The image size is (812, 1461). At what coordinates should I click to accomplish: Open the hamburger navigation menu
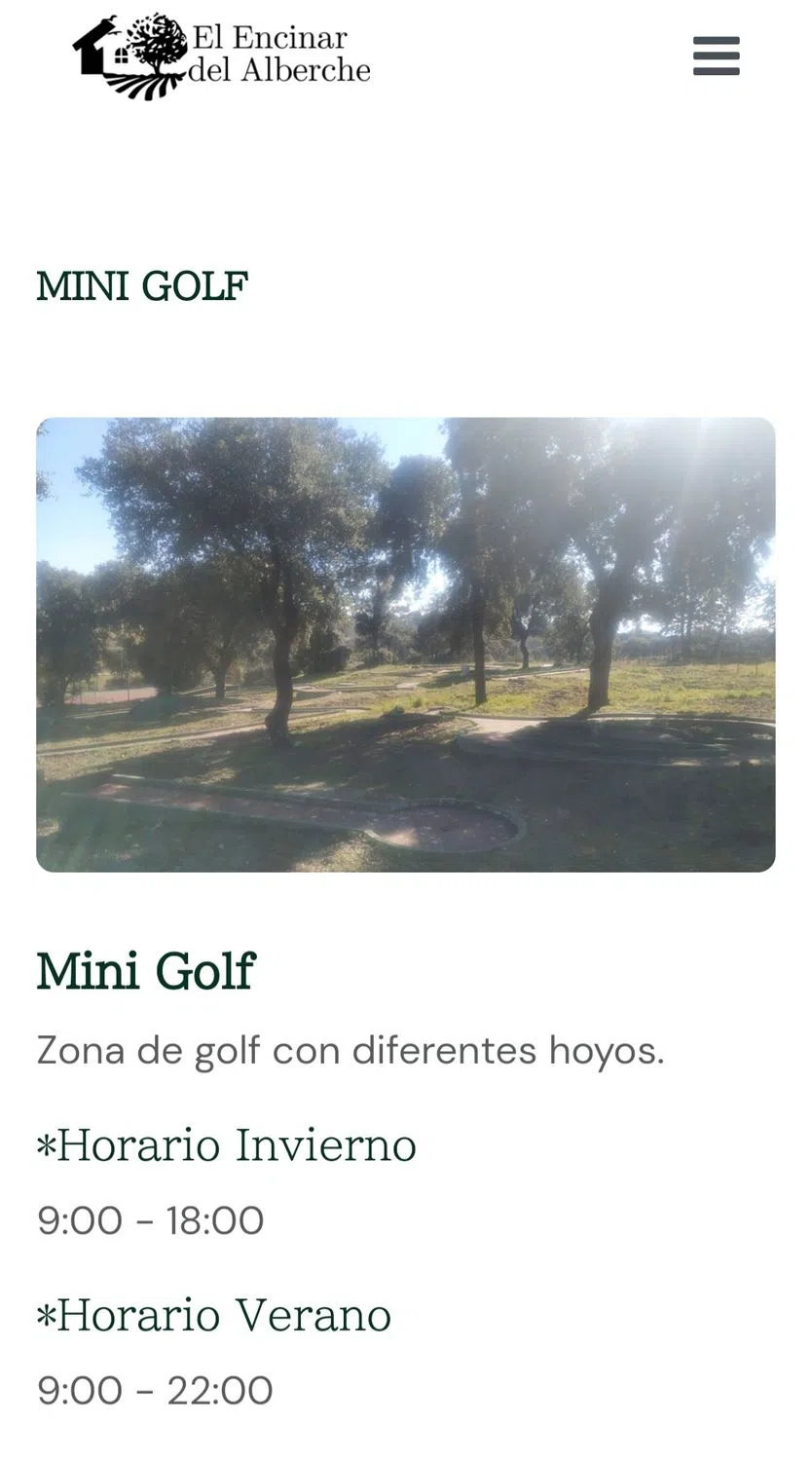[716, 56]
